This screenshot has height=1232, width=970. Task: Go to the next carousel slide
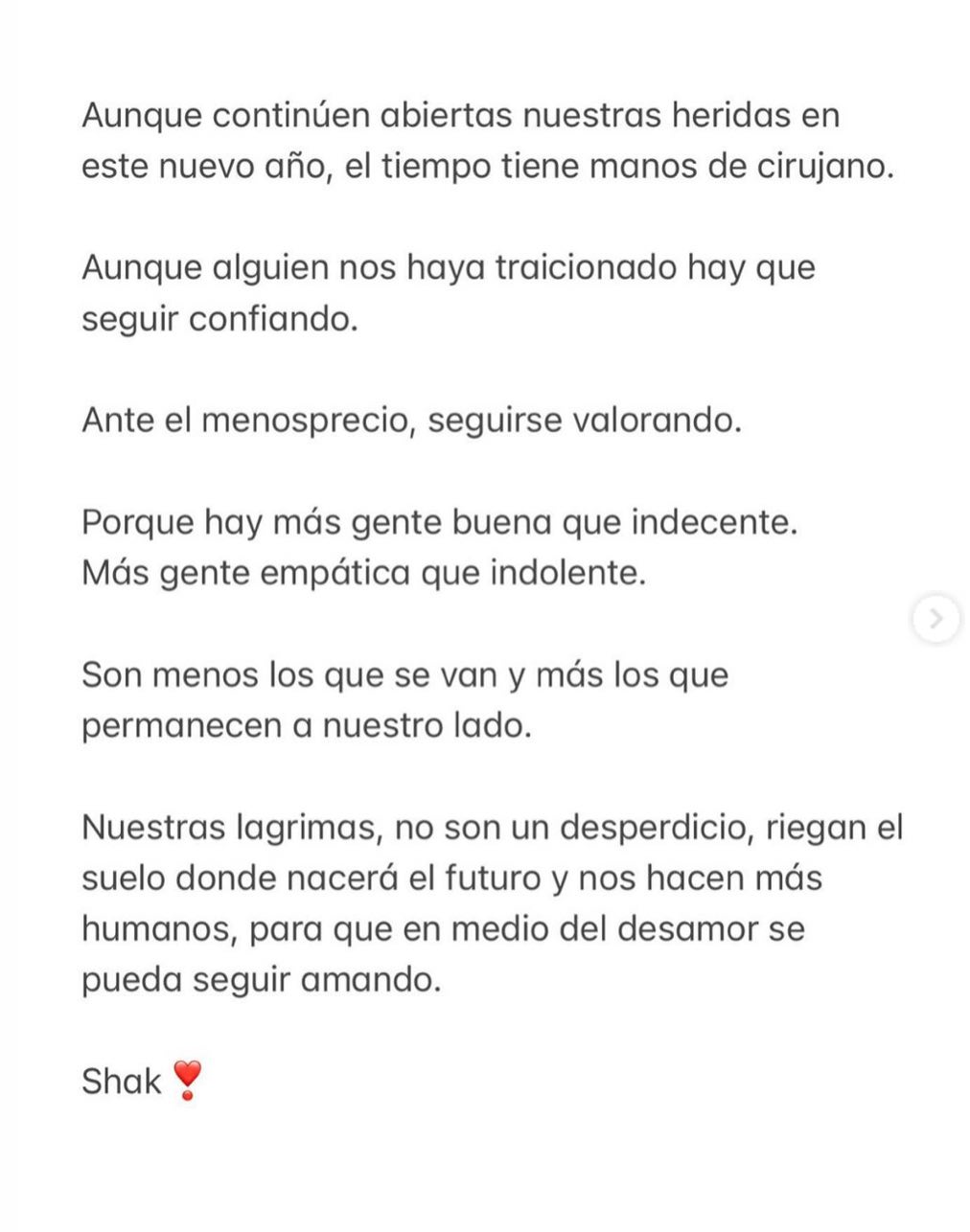935,619
